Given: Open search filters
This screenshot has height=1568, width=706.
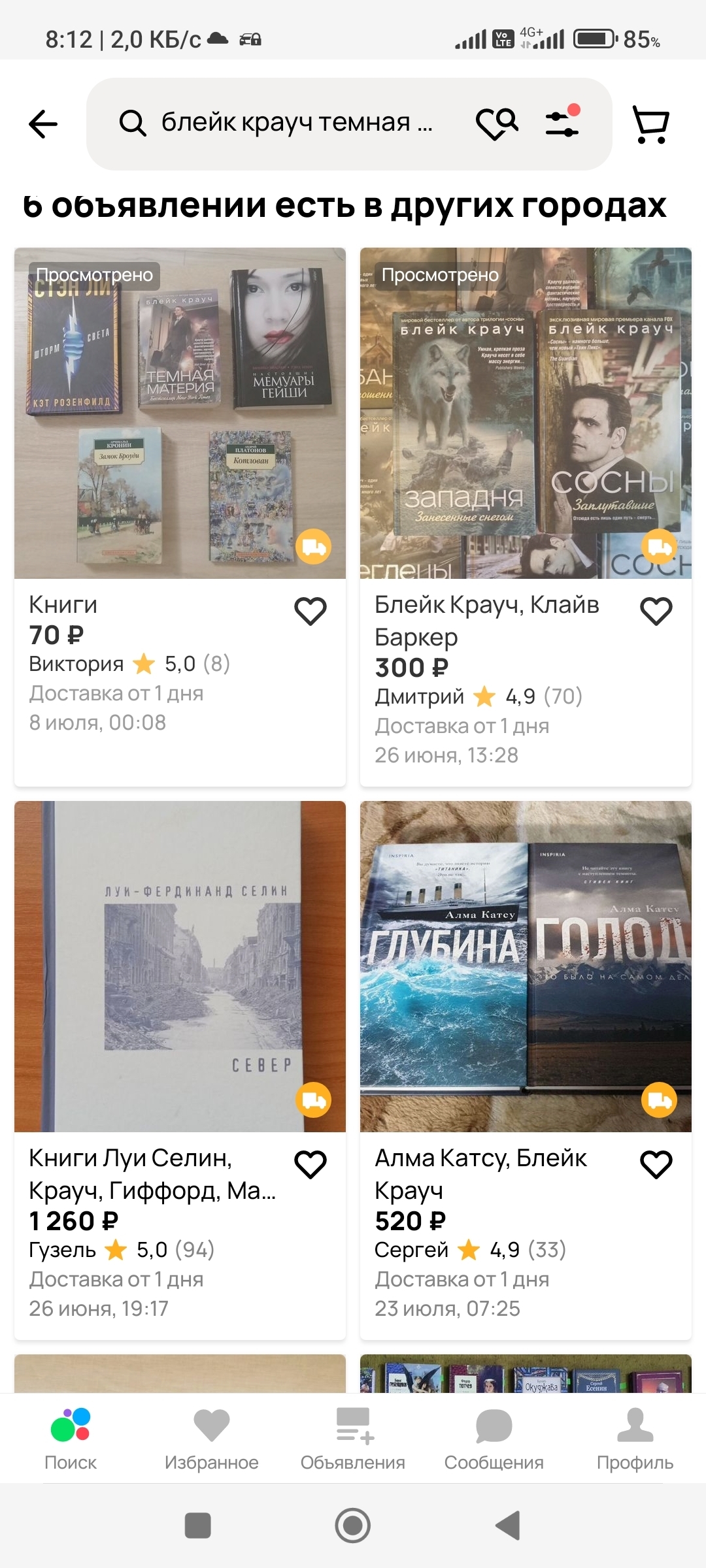Looking at the screenshot, I should click(x=562, y=122).
